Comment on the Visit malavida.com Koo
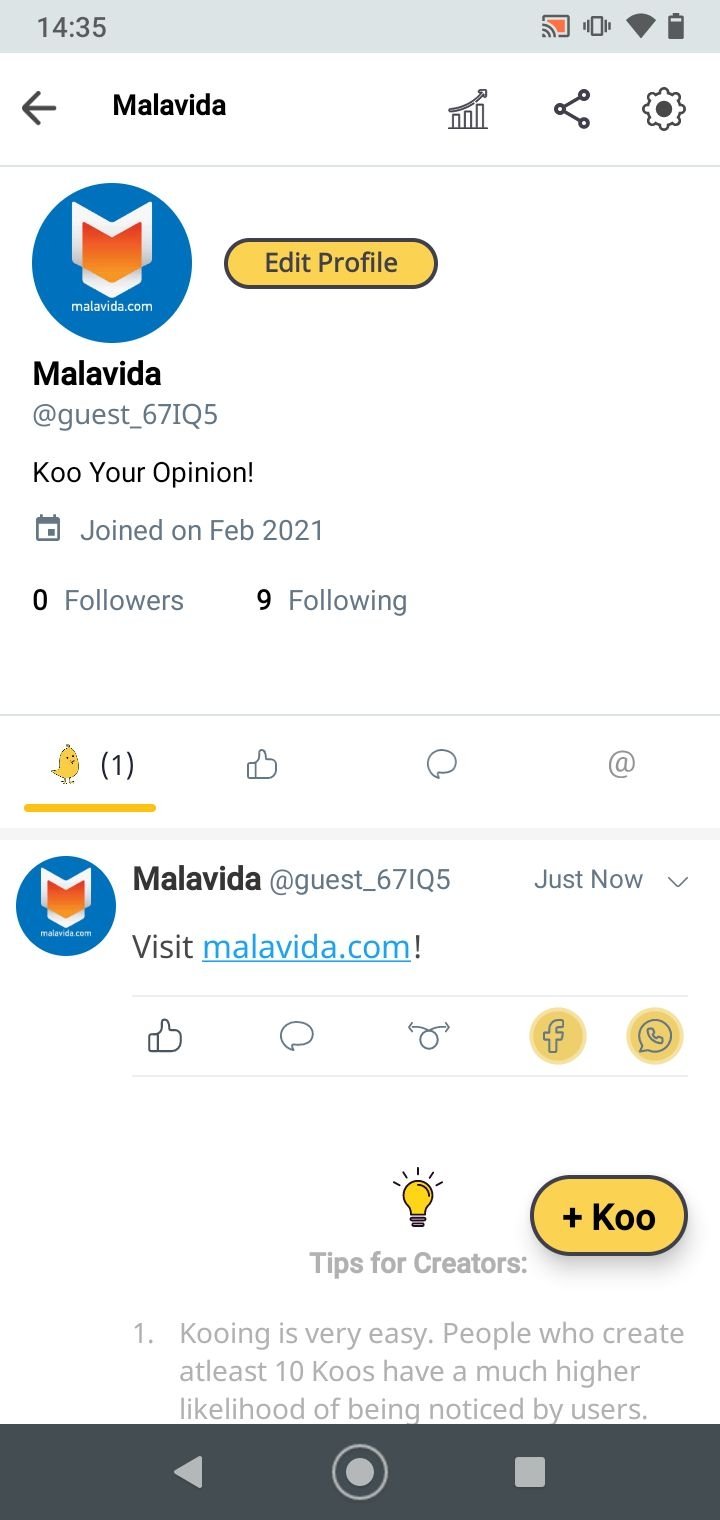The height and width of the screenshot is (1520, 720). [297, 1036]
